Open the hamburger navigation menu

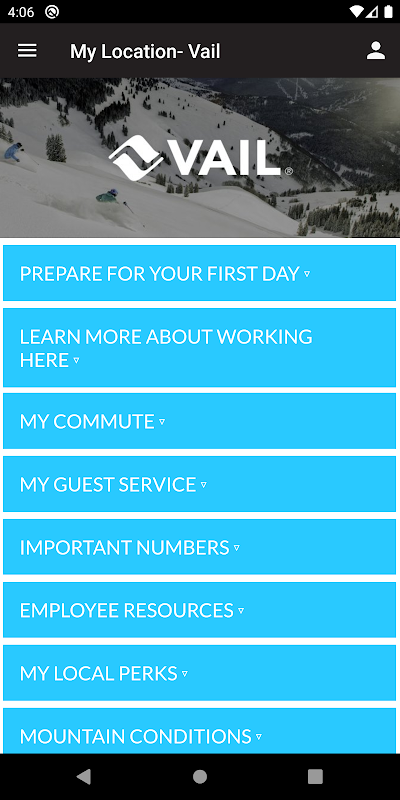tap(27, 51)
